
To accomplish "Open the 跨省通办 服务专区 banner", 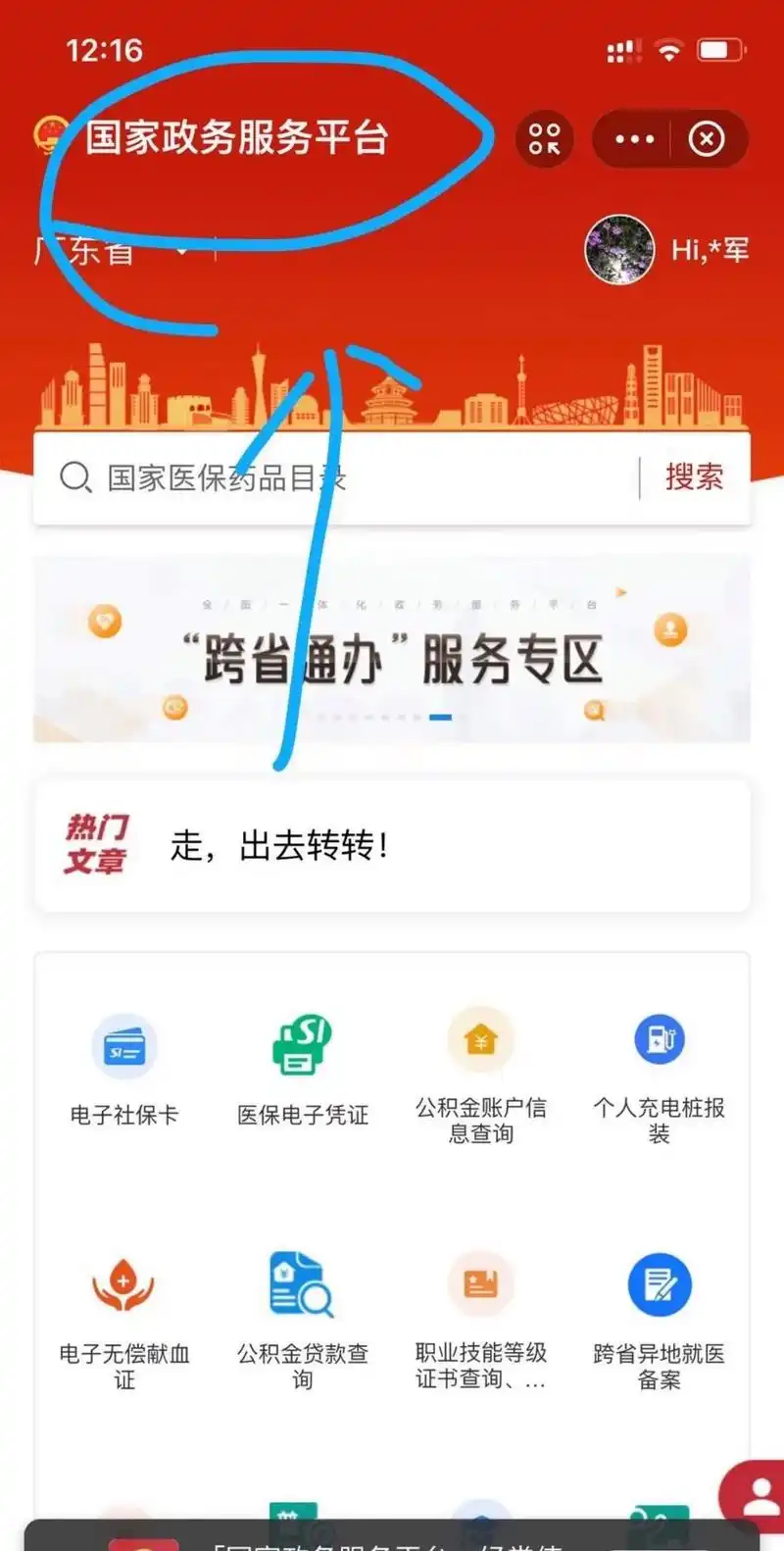I will click(392, 649).
